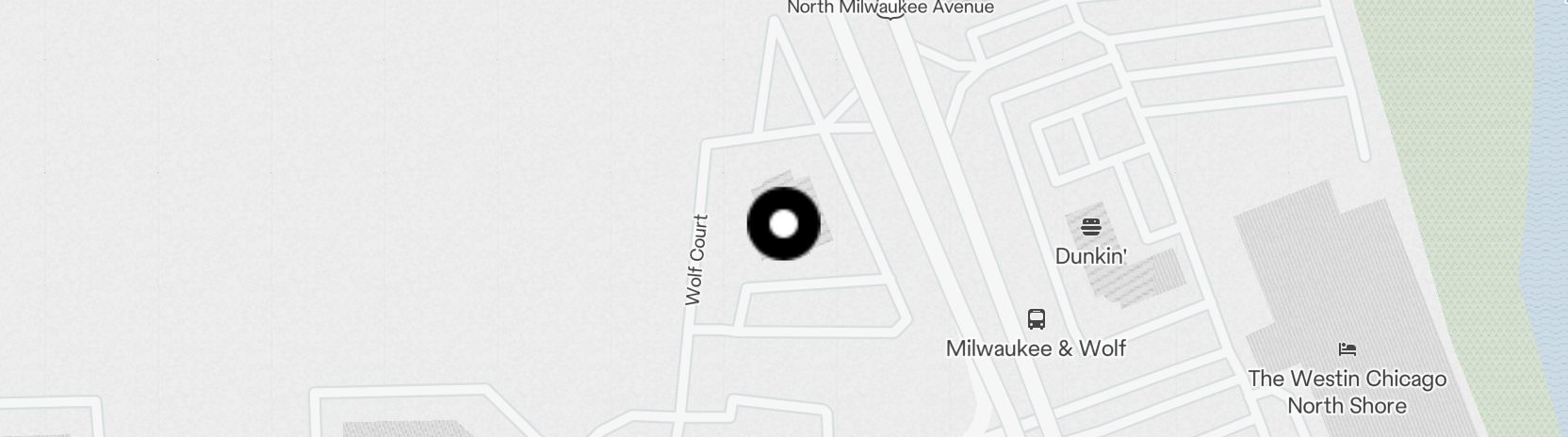The height and width of the screenshot is (437, 1568).
Task: Tap the black location pin
Action: coord(784,224)
